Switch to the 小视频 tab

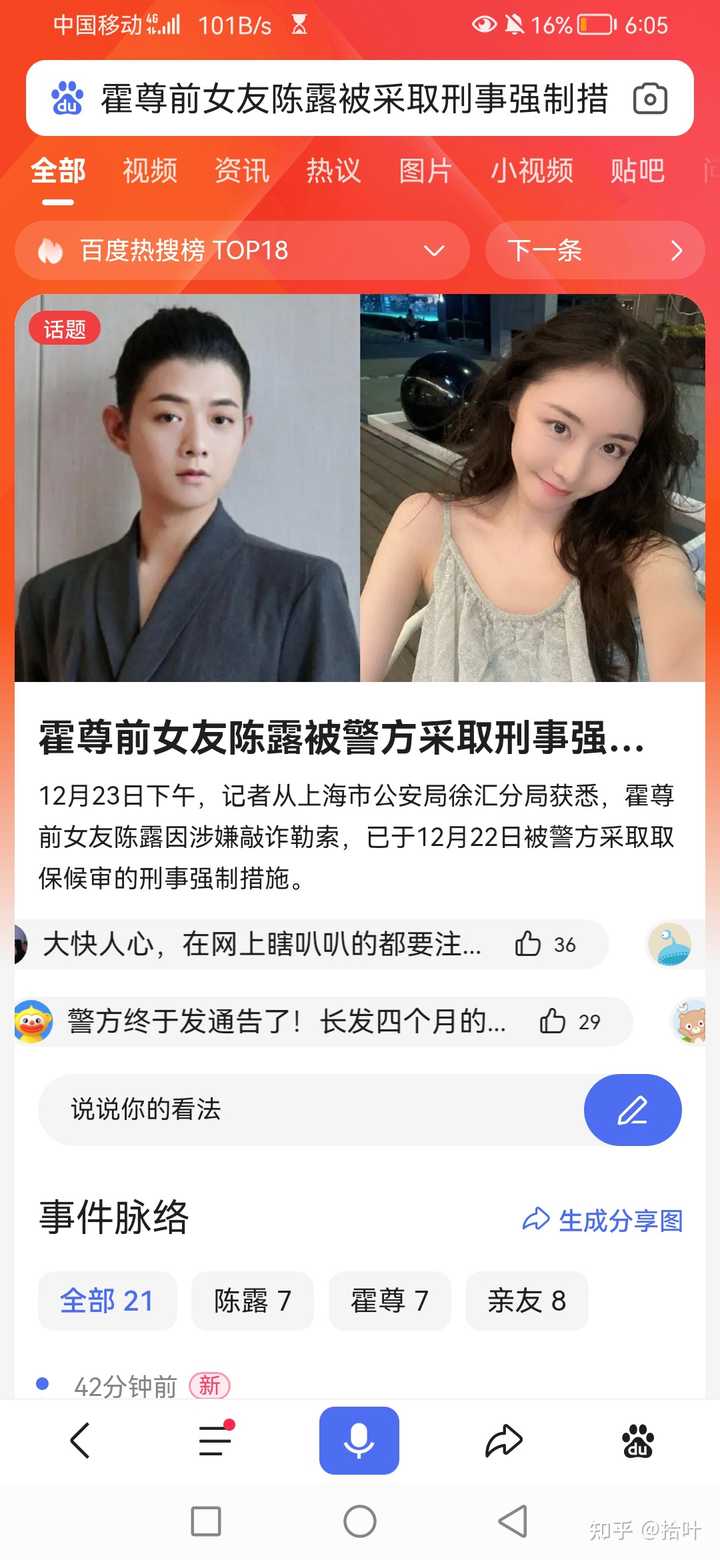(531, 171)
